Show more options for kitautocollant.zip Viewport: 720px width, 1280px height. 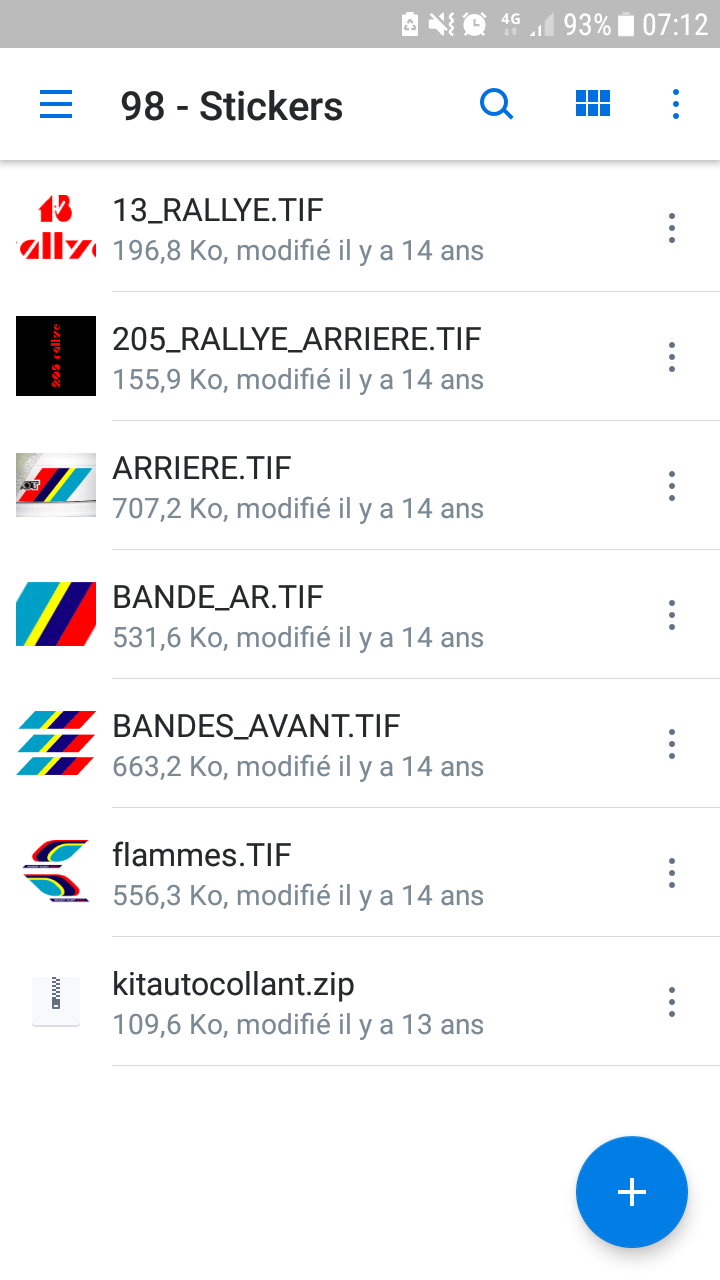pyautogui.click(x=672, y=1002)
